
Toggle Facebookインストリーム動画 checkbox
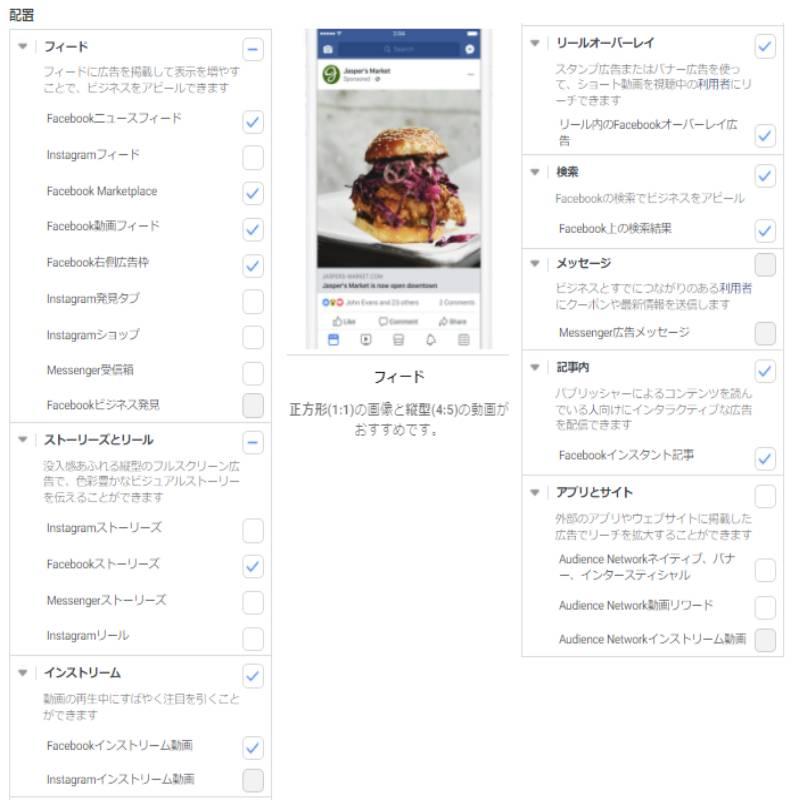pos(253,747)
